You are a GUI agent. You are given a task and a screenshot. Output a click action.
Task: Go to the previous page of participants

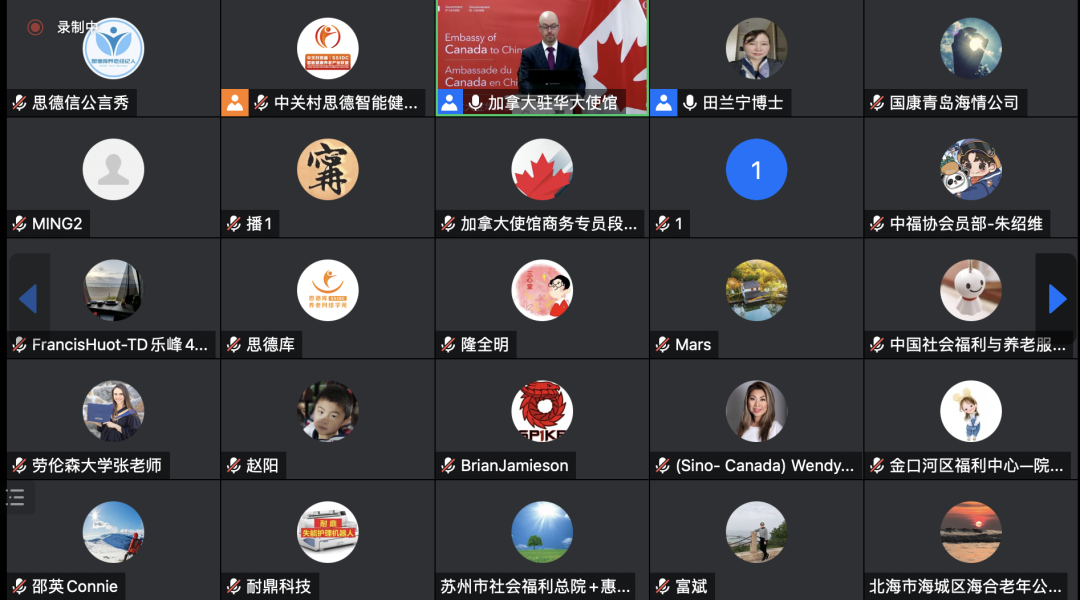[28, 298]
